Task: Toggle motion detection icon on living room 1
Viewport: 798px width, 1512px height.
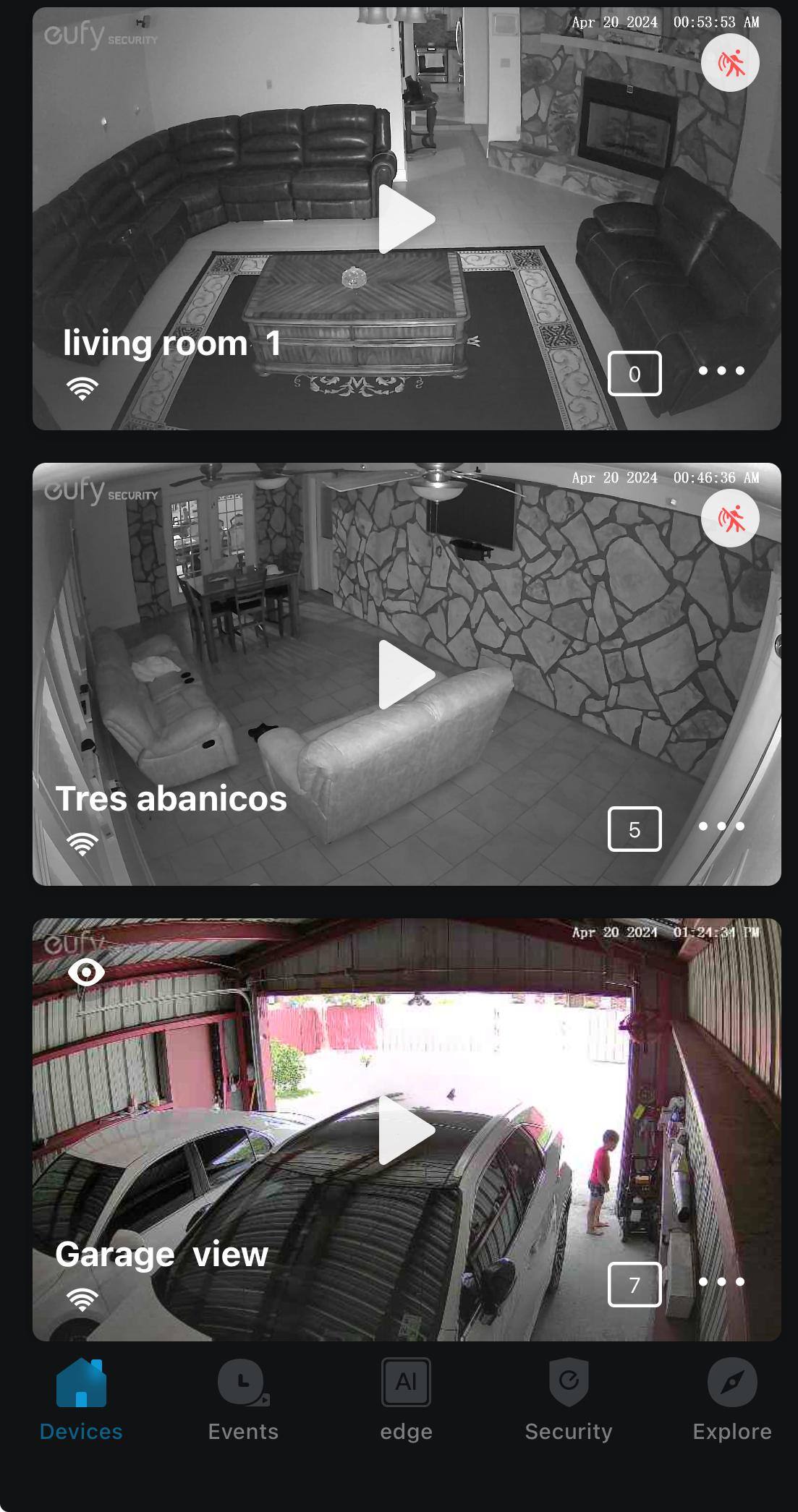Action: (x=730, y=63)
